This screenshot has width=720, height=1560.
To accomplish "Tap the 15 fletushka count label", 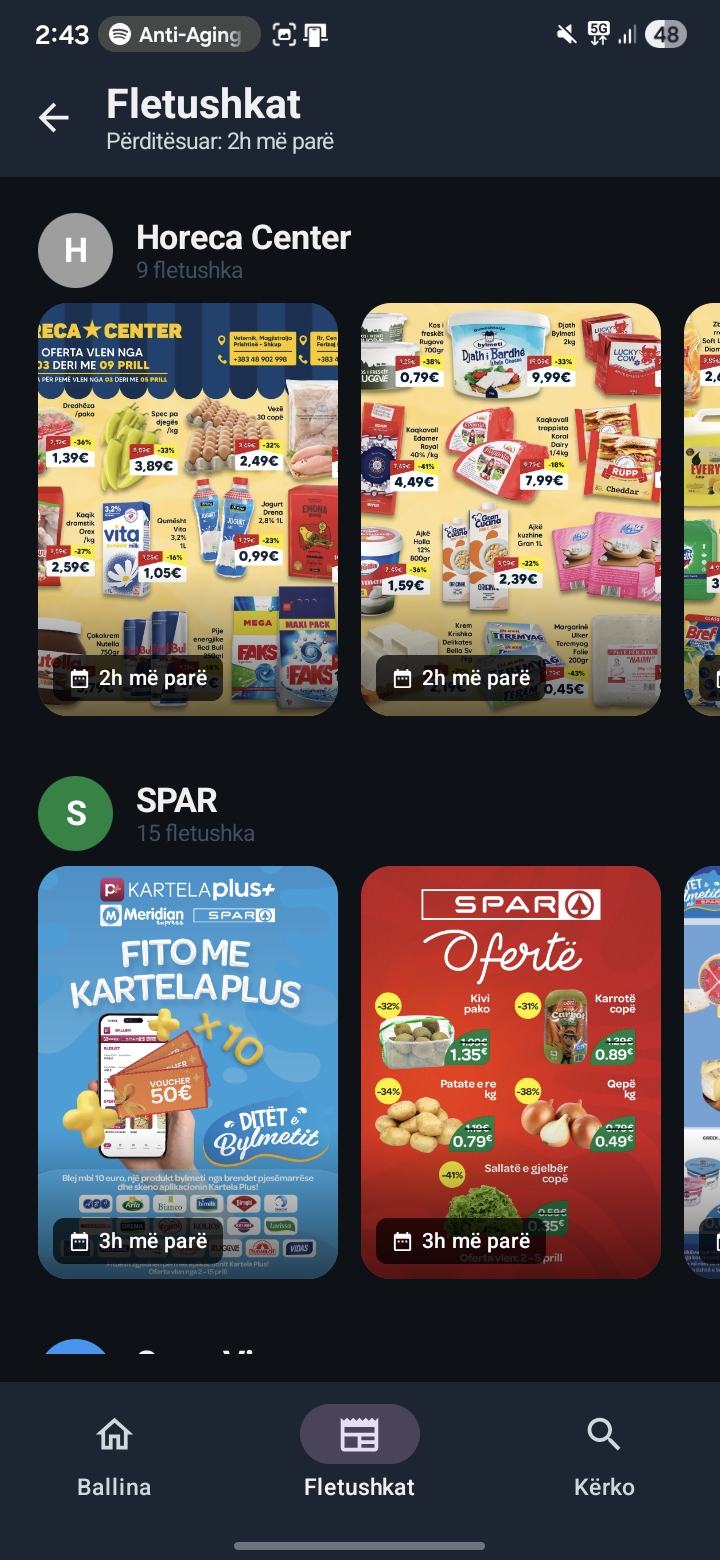I will click(197, 832).
